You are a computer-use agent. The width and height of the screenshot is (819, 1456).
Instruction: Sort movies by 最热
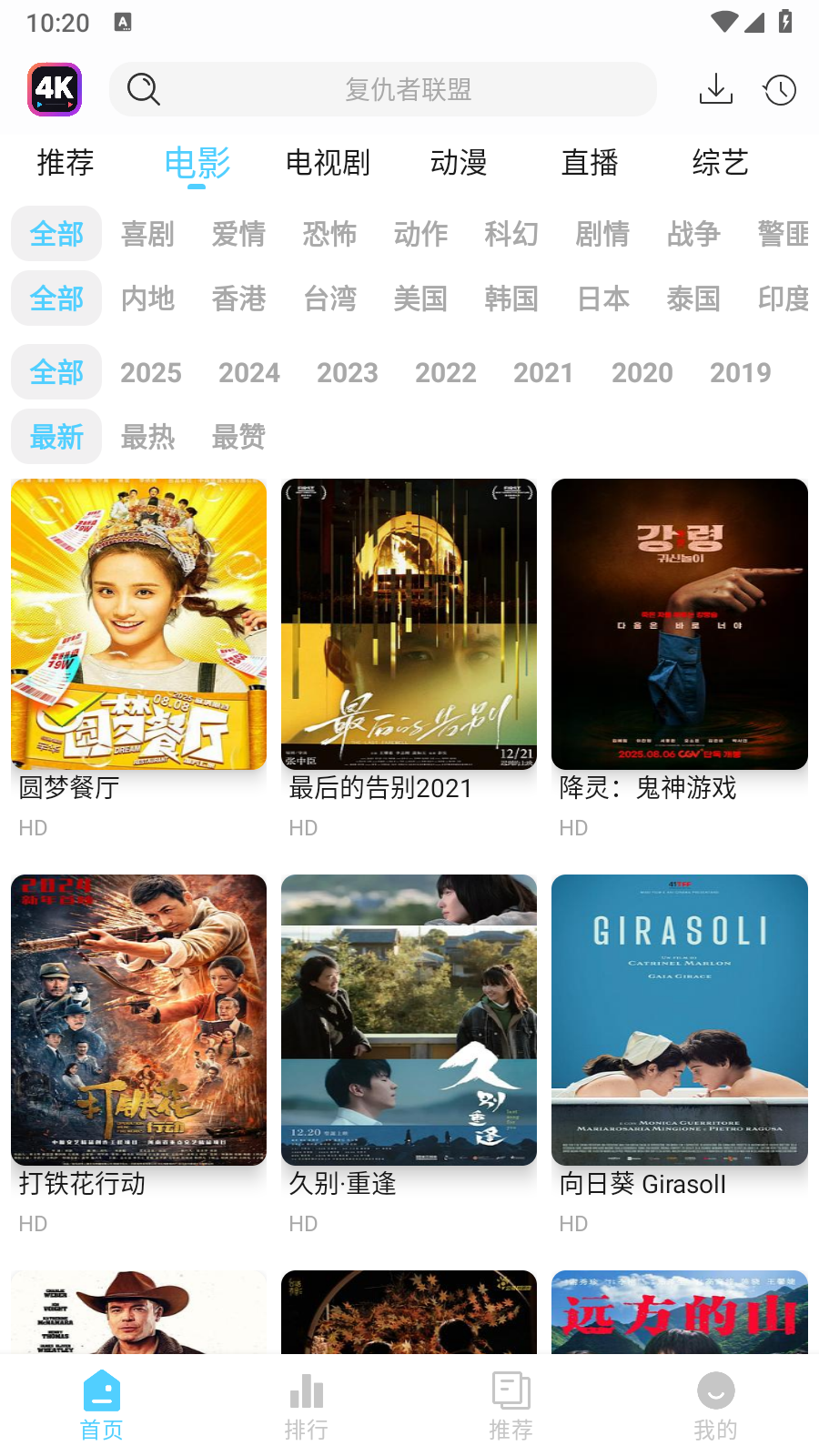(x=147, y=437)
